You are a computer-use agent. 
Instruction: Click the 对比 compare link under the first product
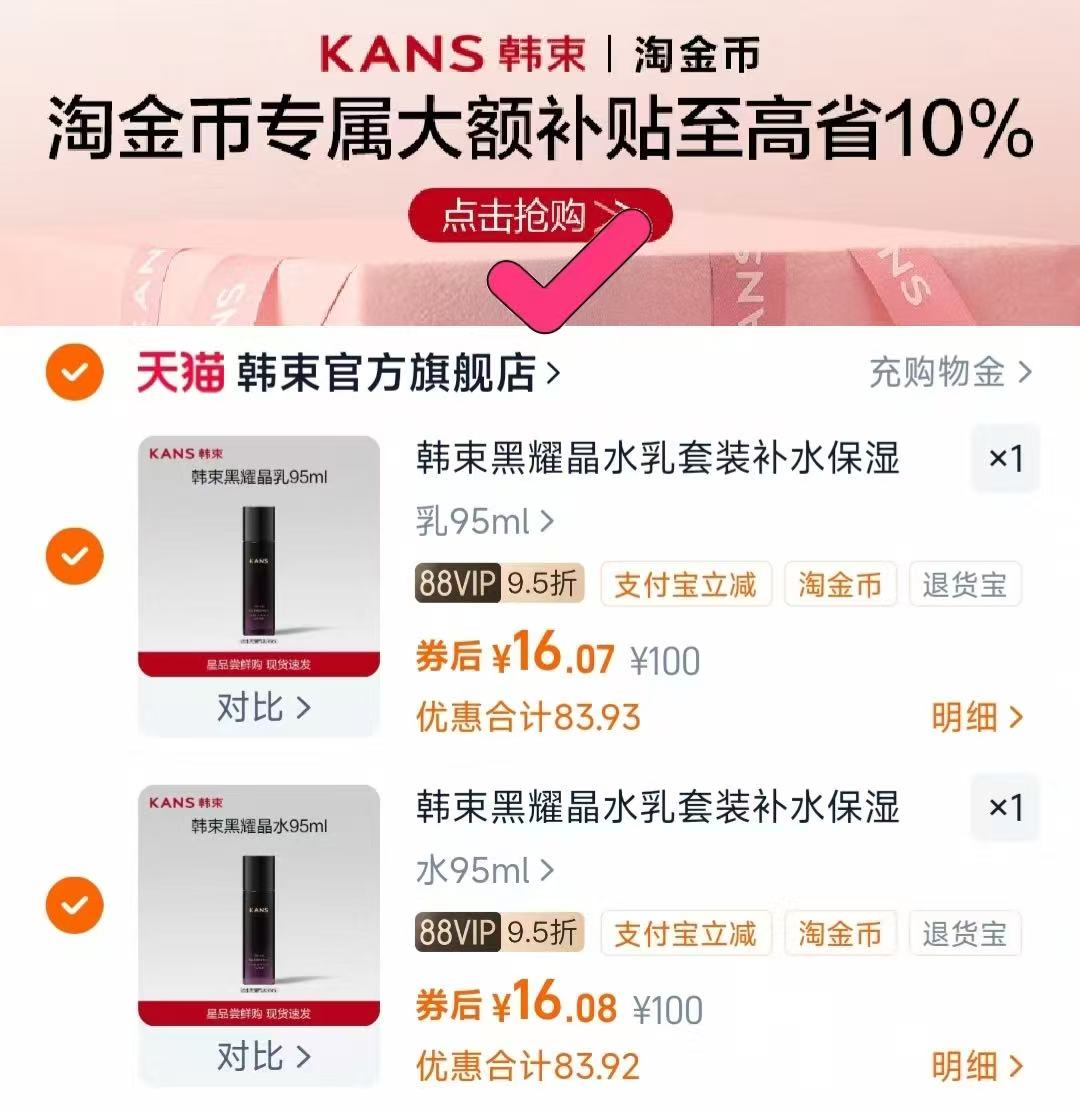pyautogui.click(x=257, y=707)
